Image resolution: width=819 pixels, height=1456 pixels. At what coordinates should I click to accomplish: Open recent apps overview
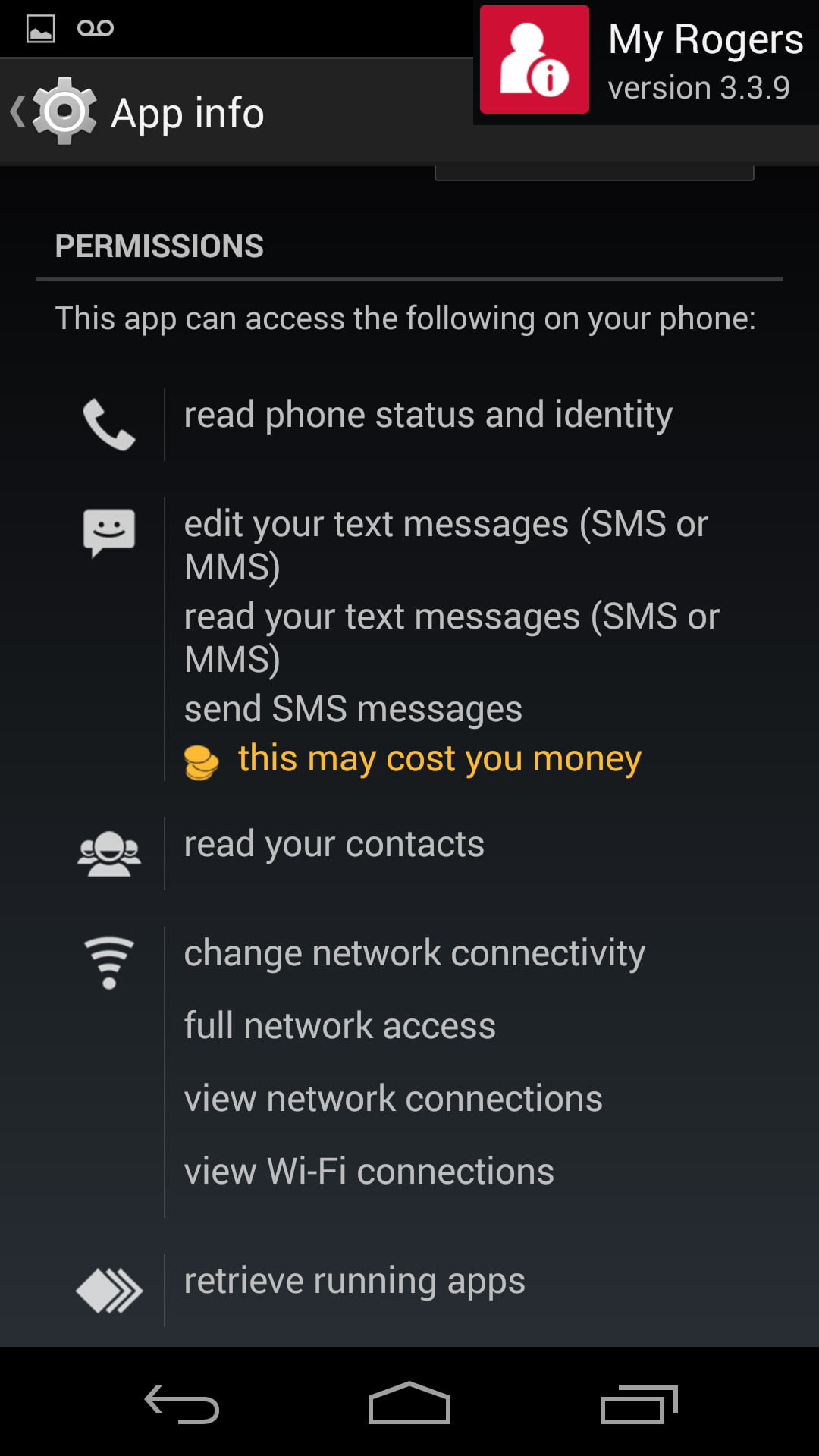click(639, 1404)
